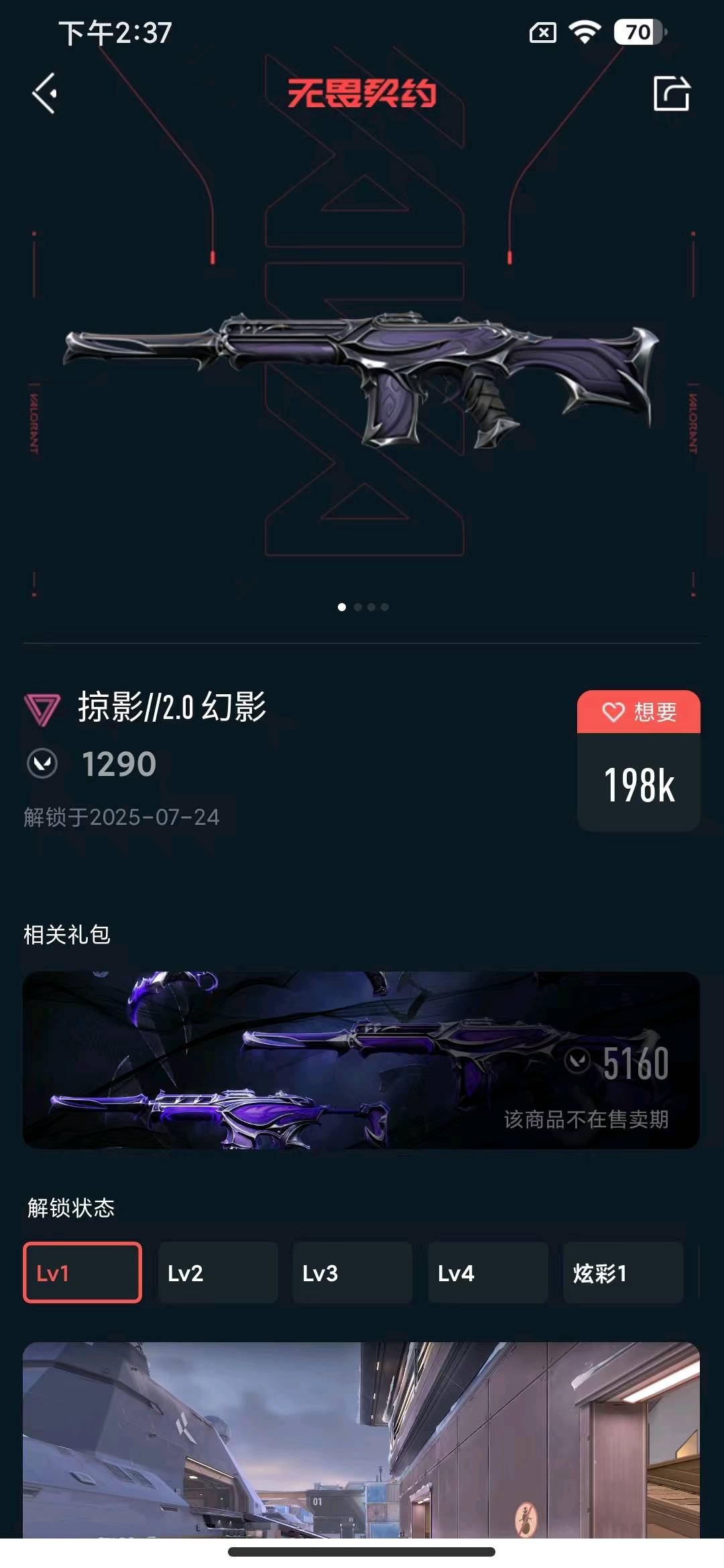The image size is (724, 1568).
Task: Switch to Lv3 unlock level
Action: click(353, 1272)
